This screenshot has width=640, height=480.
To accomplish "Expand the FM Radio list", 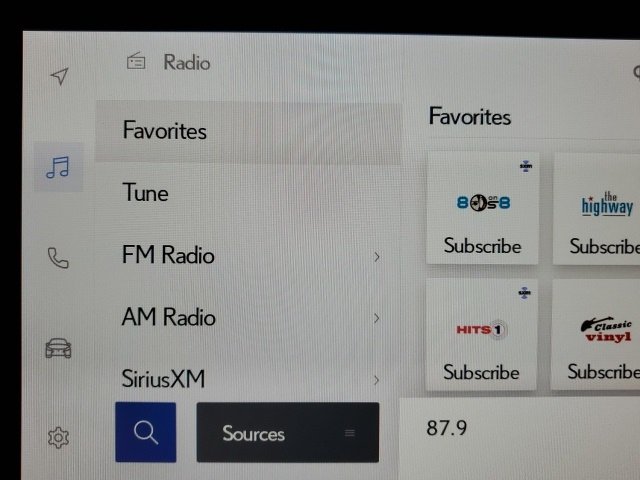I will click(x=248, y=255).
